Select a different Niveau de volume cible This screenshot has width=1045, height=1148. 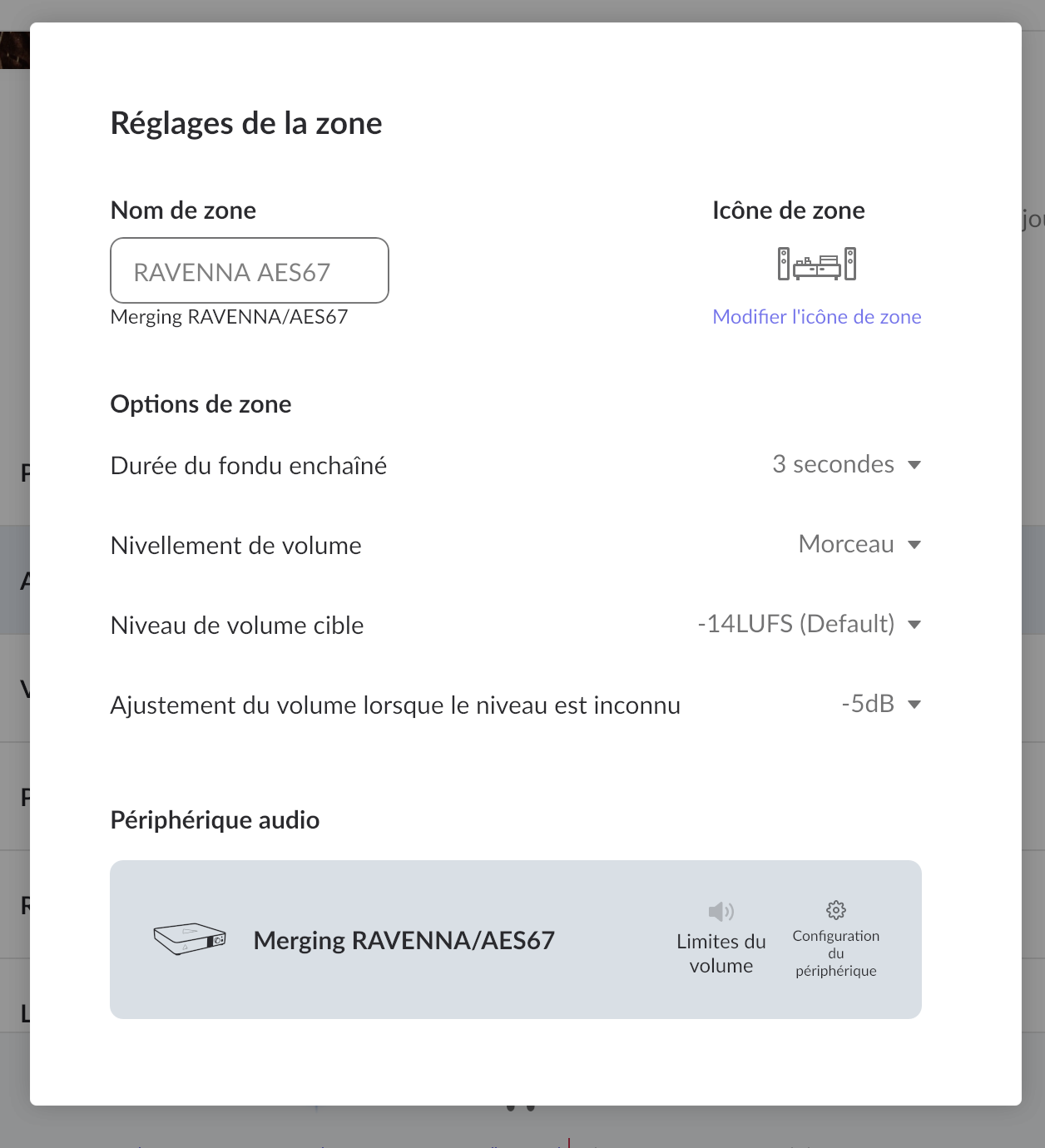coord(809,624)
